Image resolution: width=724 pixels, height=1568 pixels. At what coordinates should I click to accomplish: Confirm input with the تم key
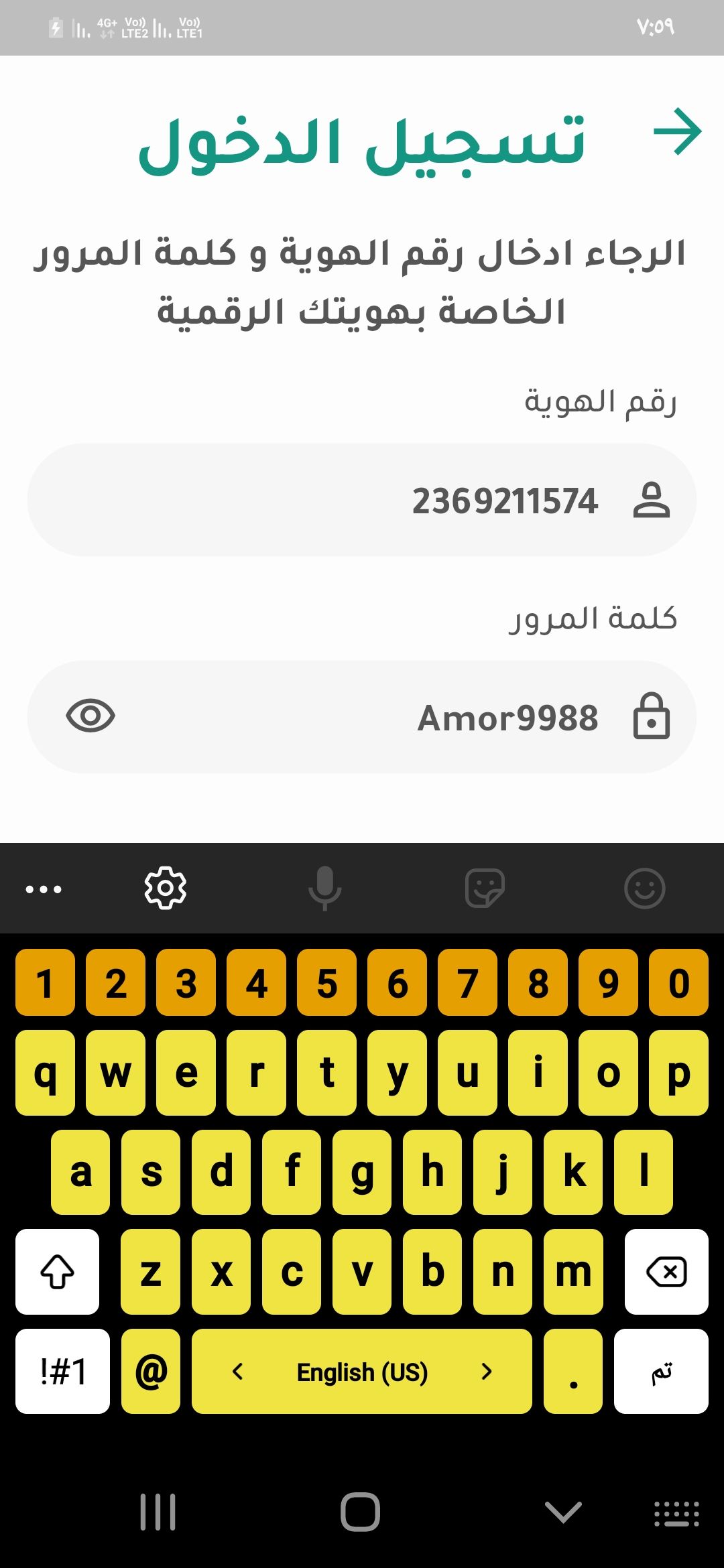(661, 1370)
